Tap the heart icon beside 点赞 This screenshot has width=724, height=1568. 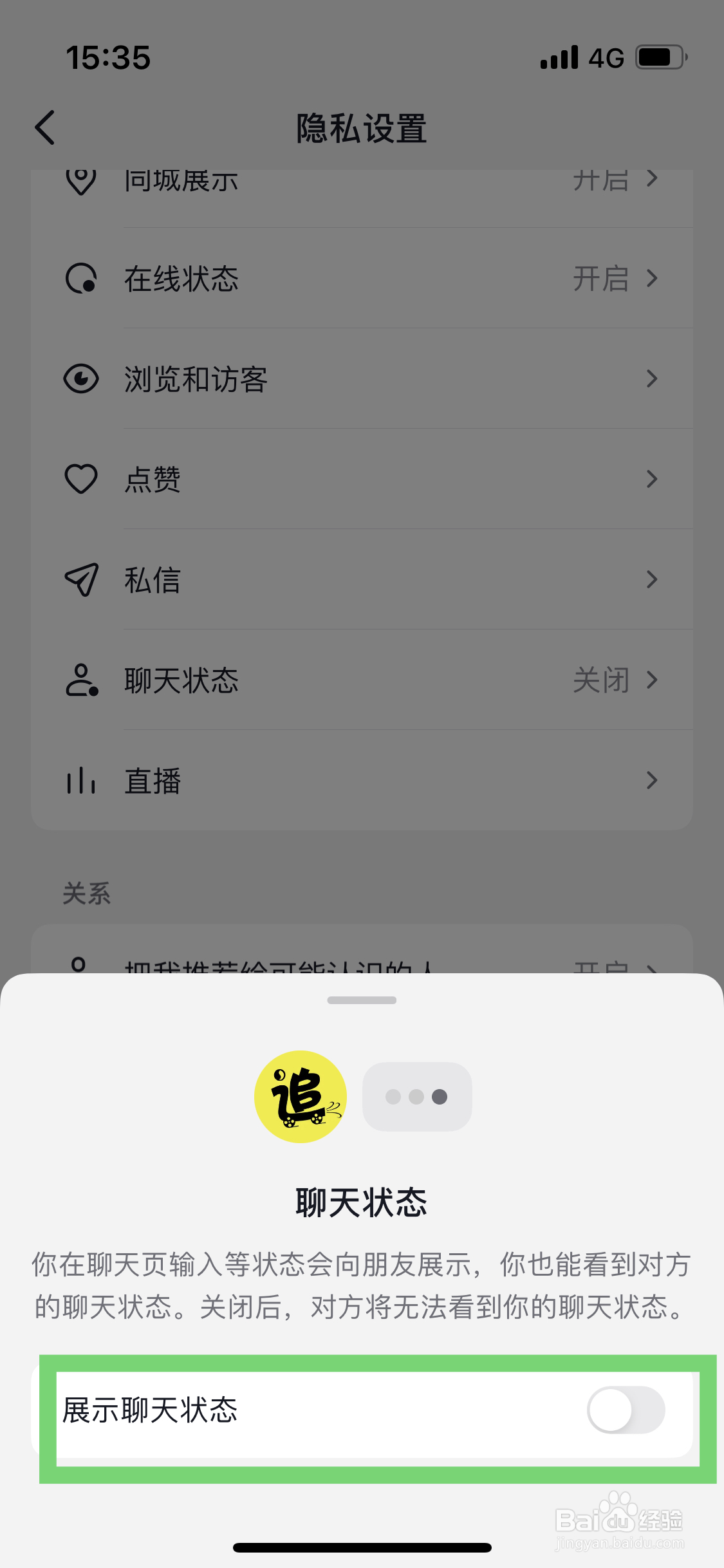click(81, 478)
